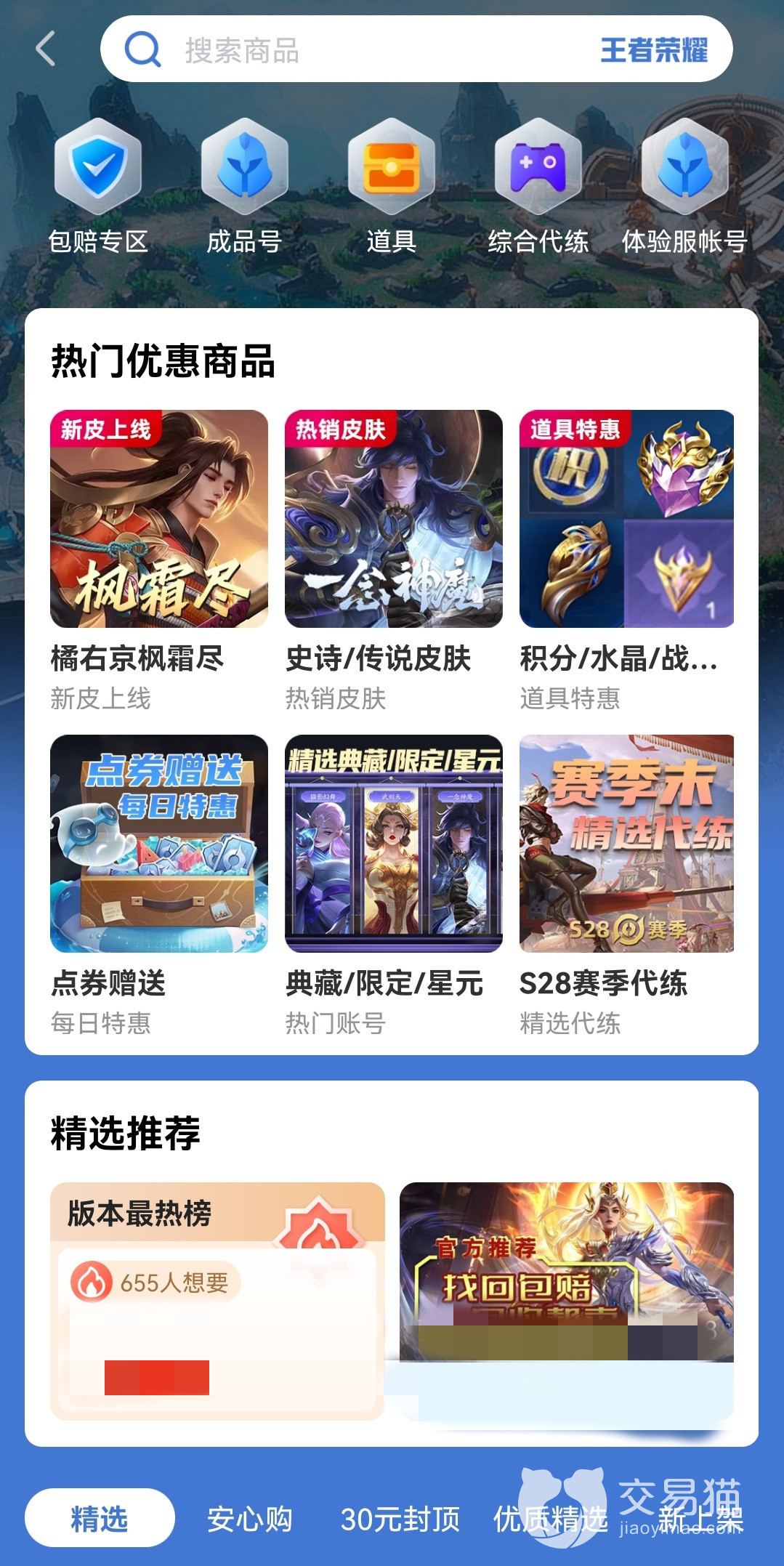Switch to the 30元封顶 tab

click(400, 1519)
